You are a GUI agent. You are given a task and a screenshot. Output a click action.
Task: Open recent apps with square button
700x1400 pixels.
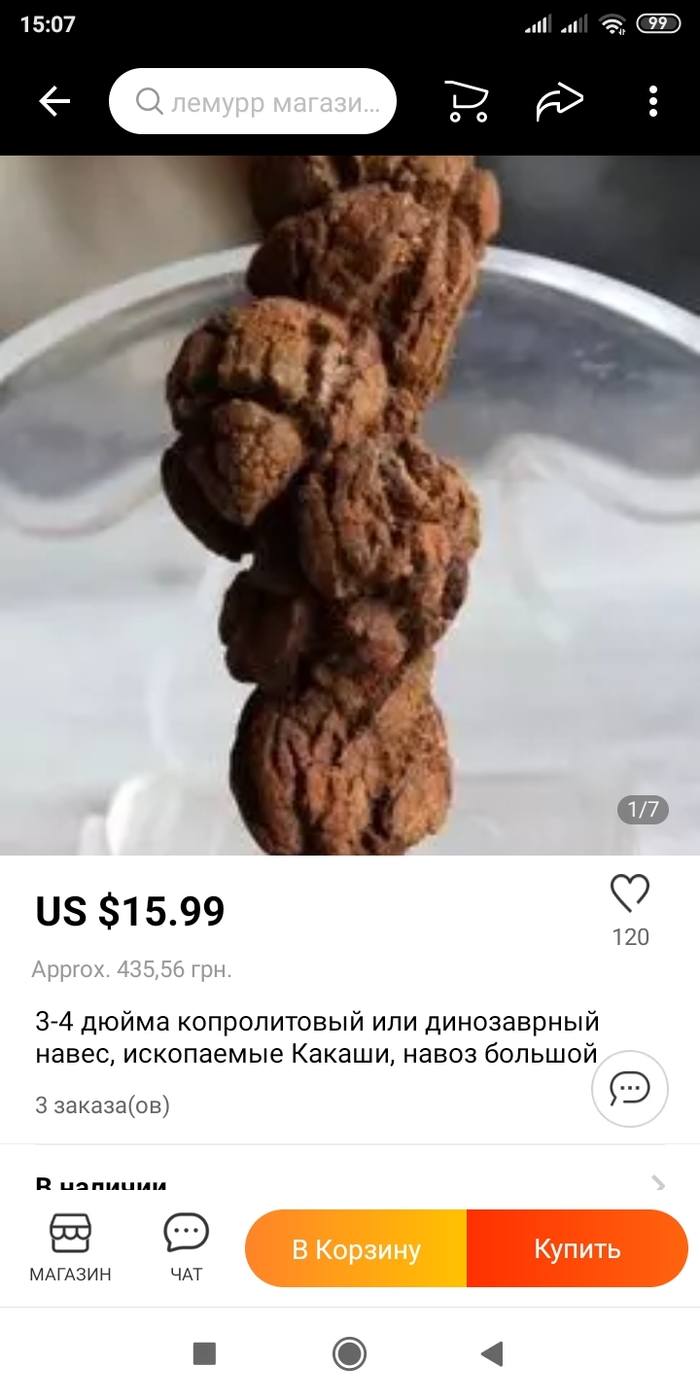pyautogui.click(x=204, y=1354)
